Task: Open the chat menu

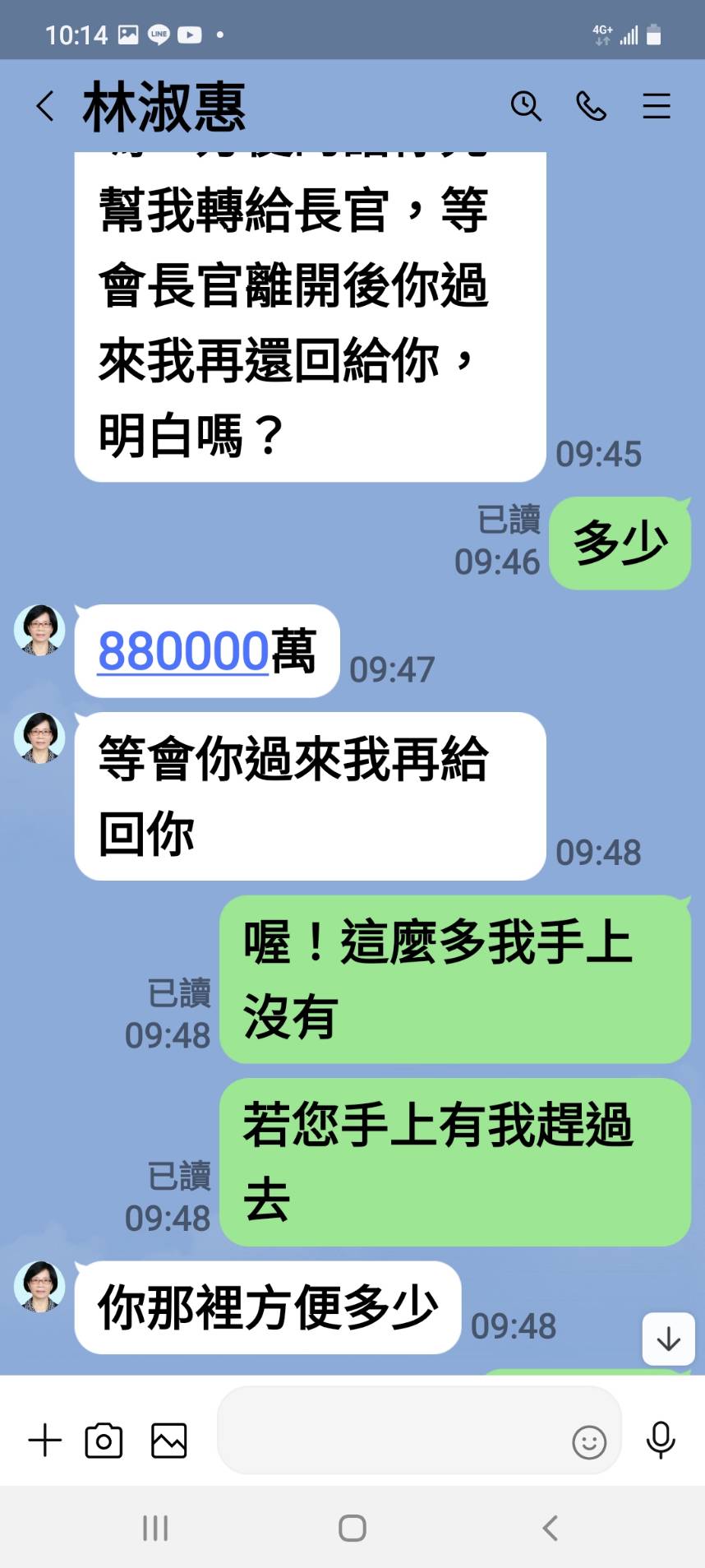Action: pyautogui.click(x=656, y=106)
